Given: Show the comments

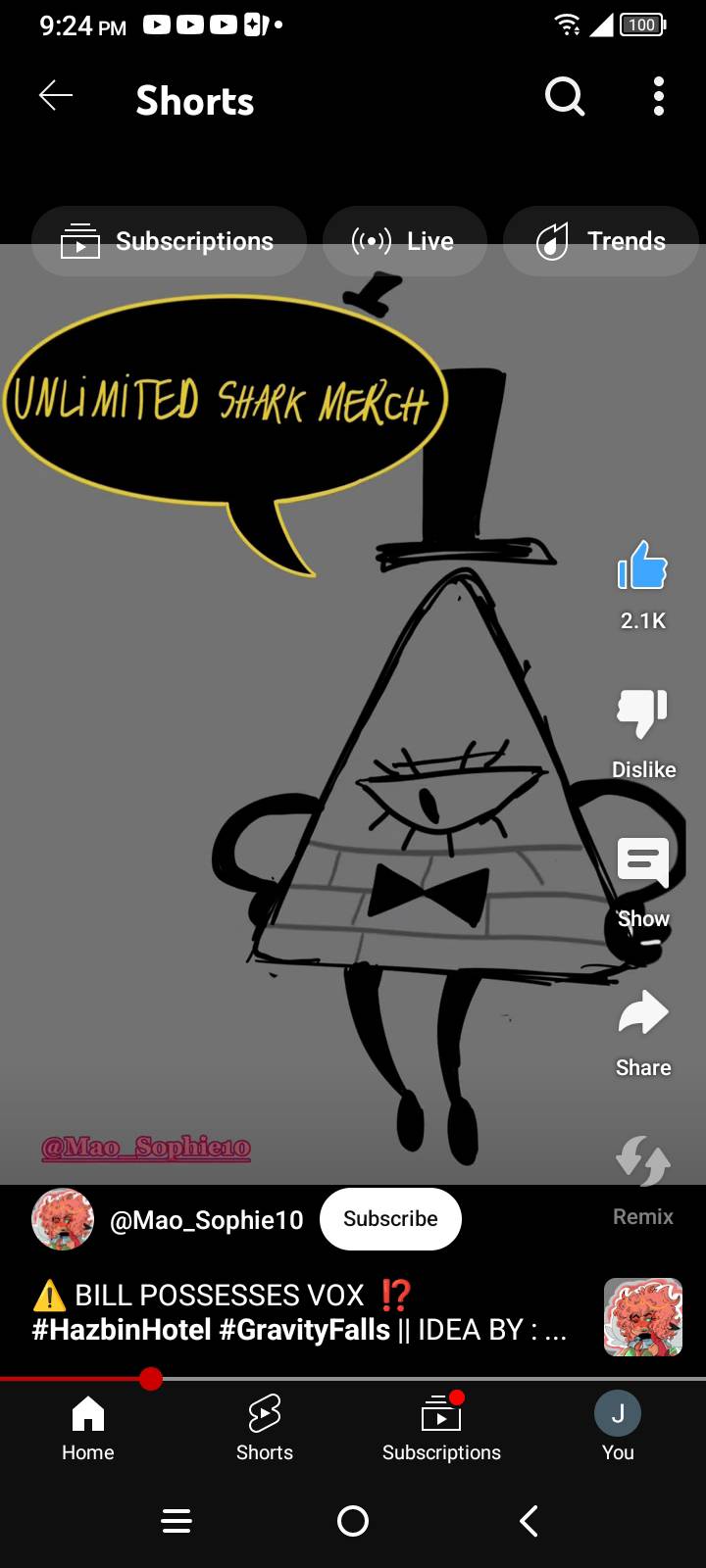Looking at the screenshot, I should pyautogui.click(x=642, y=863).
